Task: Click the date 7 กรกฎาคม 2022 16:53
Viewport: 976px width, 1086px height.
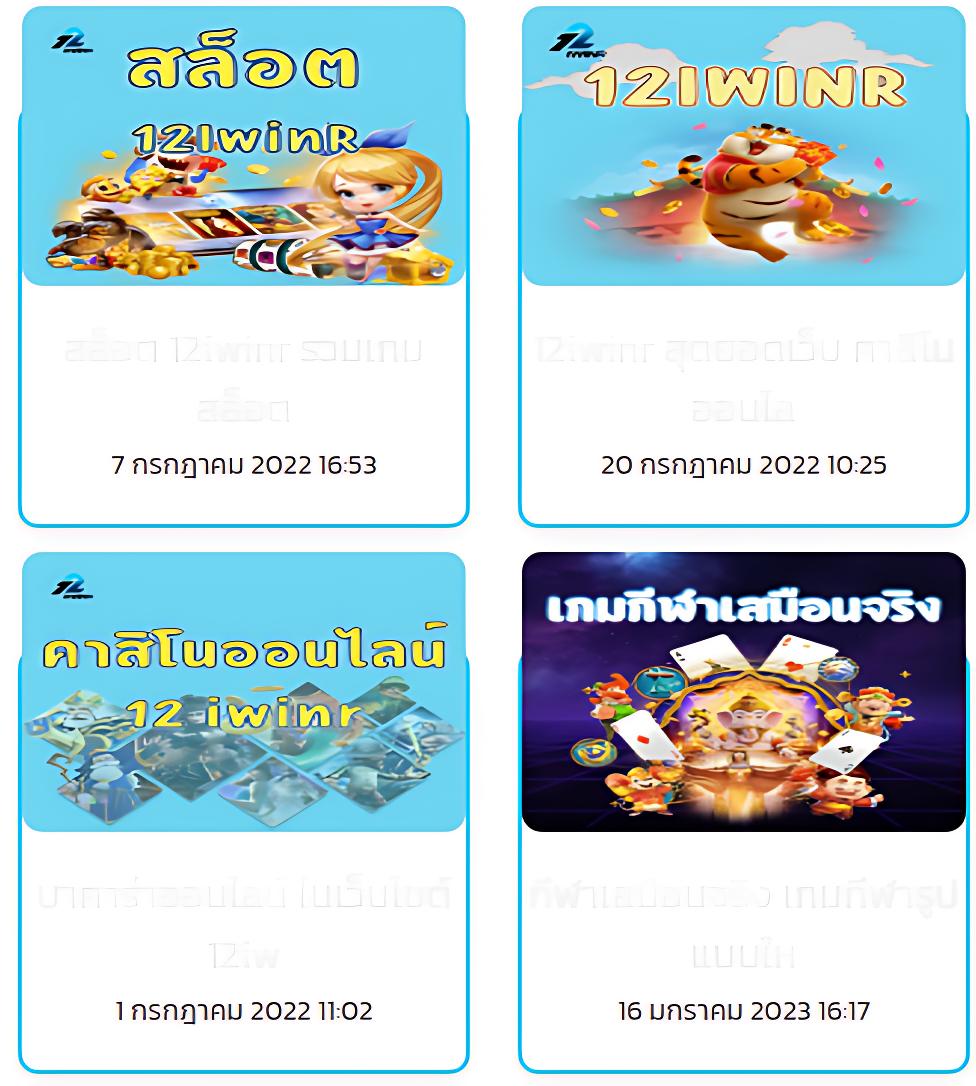Action: [x=243, y=462]
